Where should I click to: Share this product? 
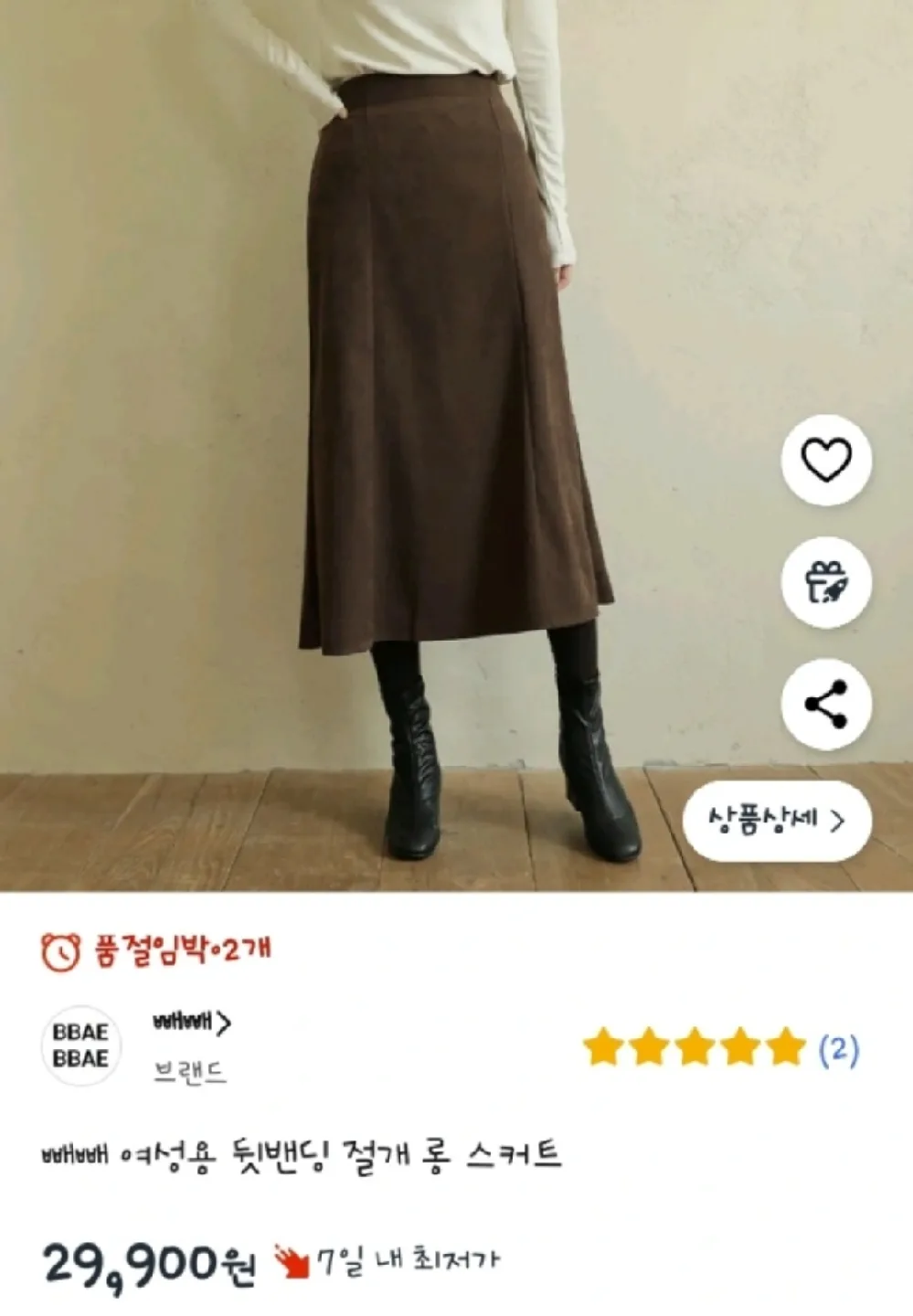[x=826, y=705]
